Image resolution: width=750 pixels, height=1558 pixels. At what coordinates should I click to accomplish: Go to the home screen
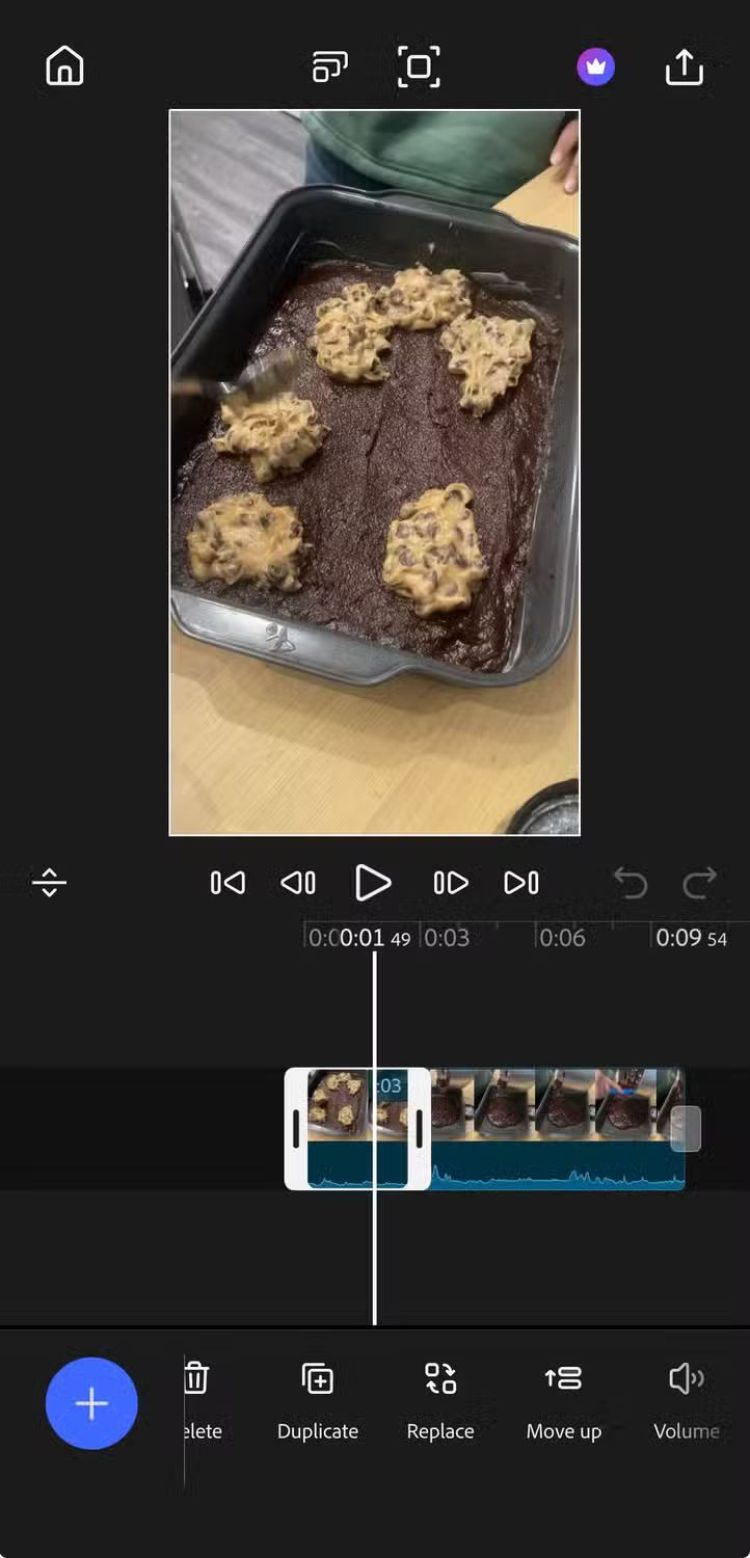tap(65, 67)
